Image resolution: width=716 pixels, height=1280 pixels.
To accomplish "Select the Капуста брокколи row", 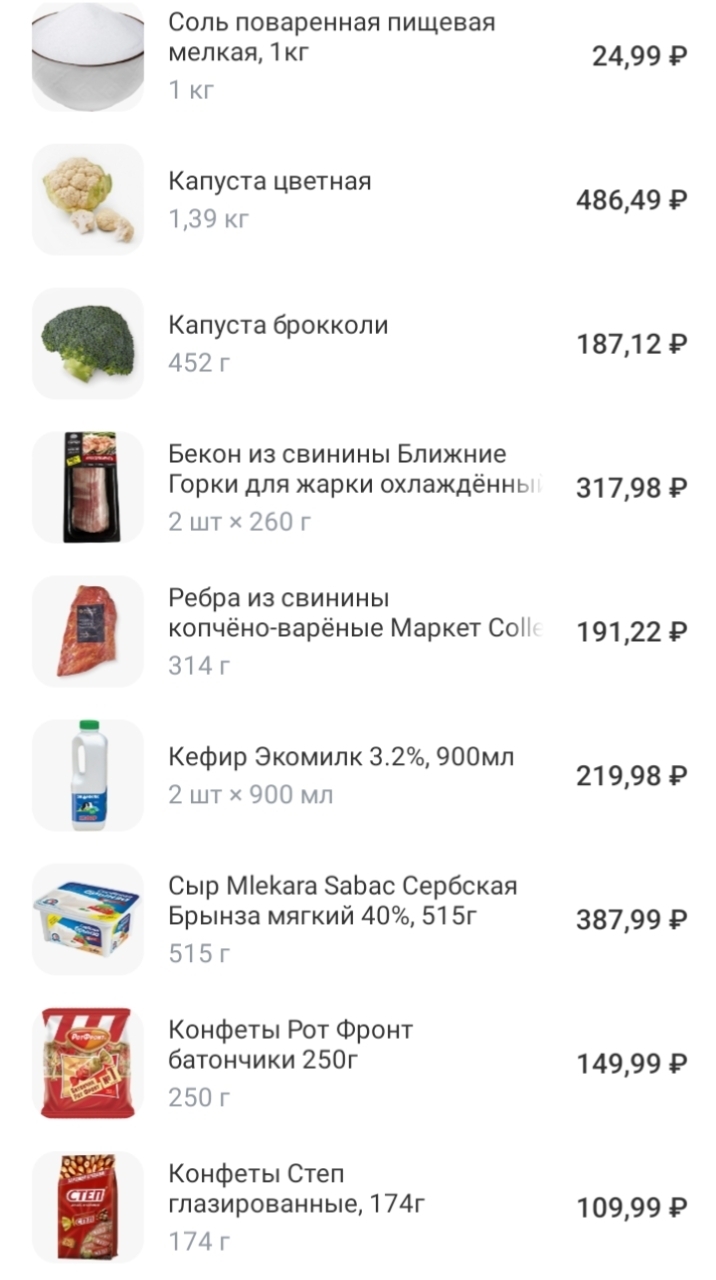I will coord(358,344).
